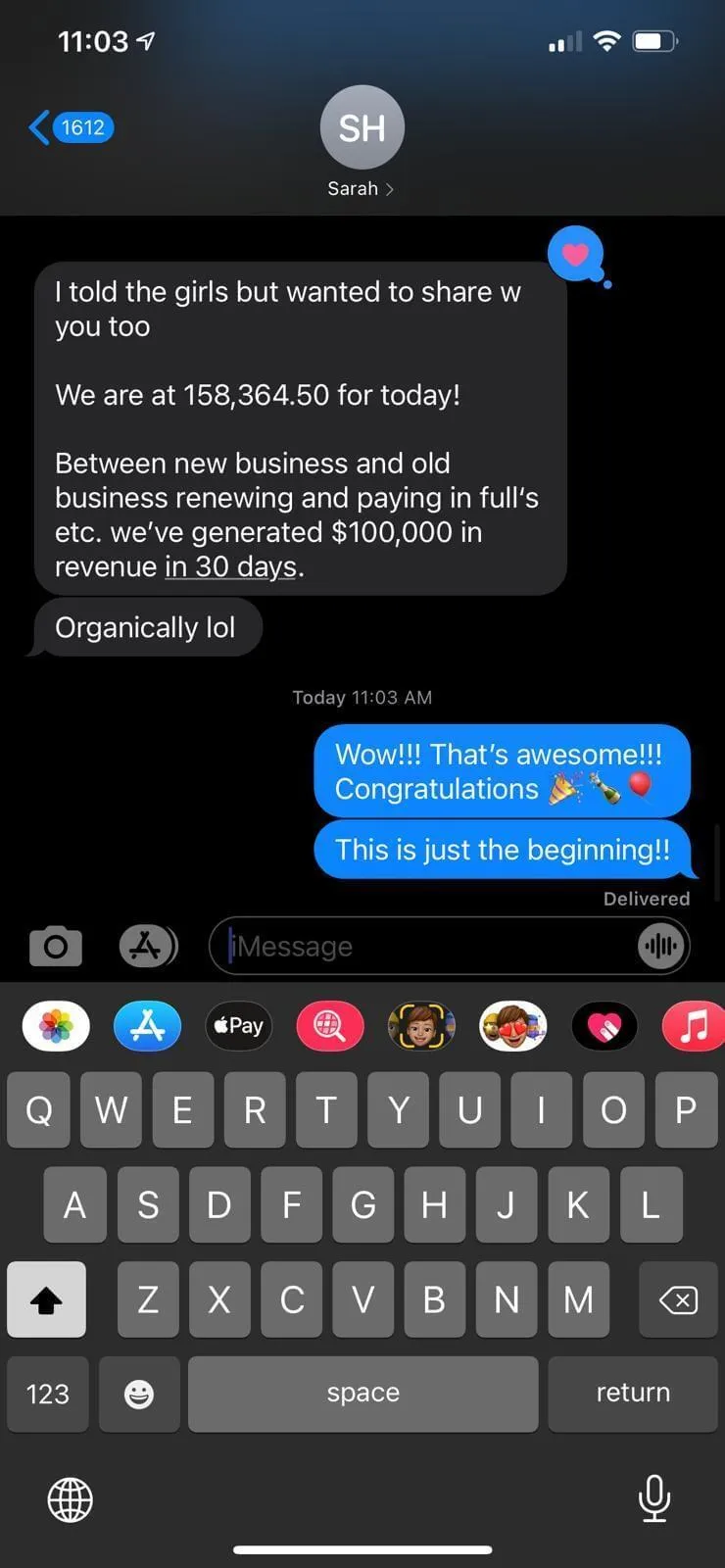Tap the underlined 'in 30 days' link
This screenshot has height=1568, width=725.
[230, 567]
